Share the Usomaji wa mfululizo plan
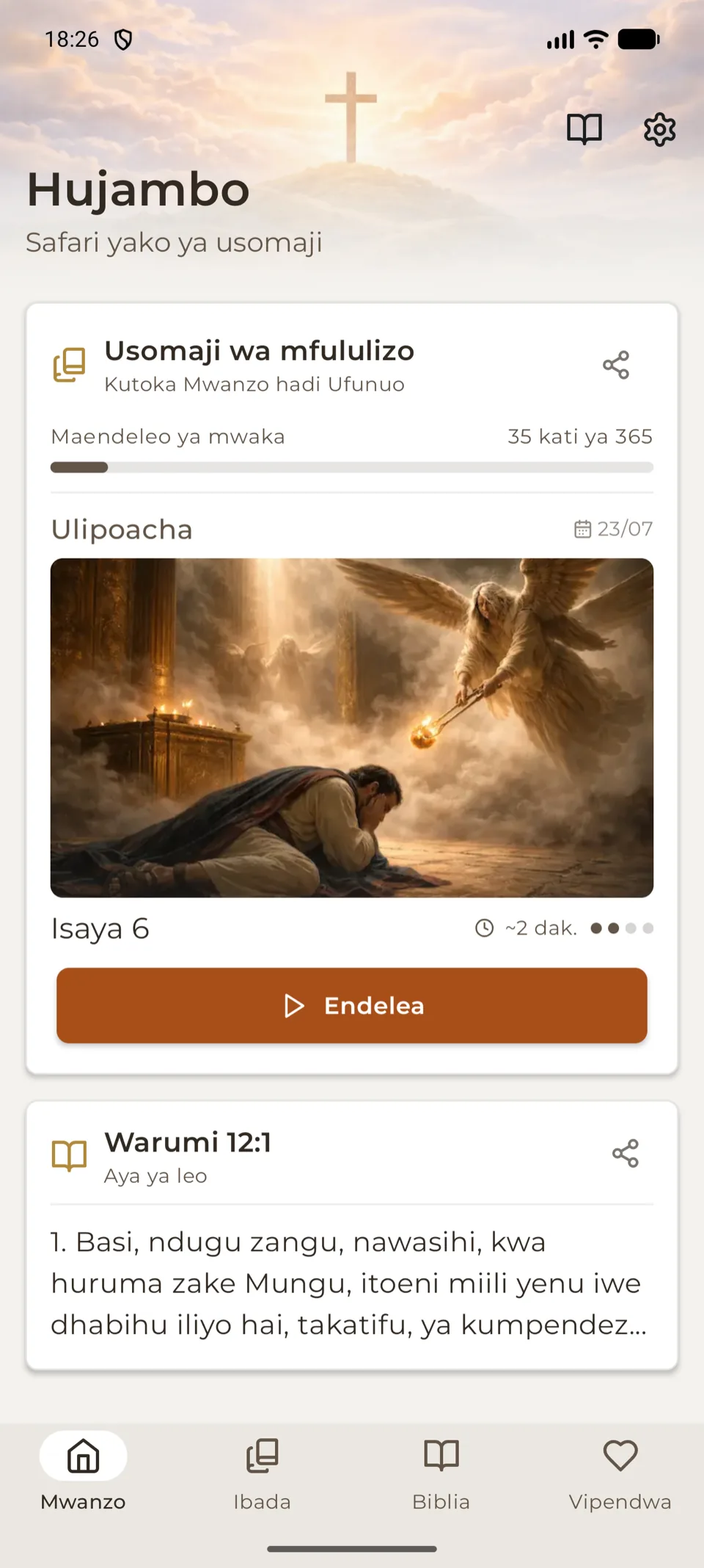Viewport: 704px width, 1568px height. [x=616, y=365]
